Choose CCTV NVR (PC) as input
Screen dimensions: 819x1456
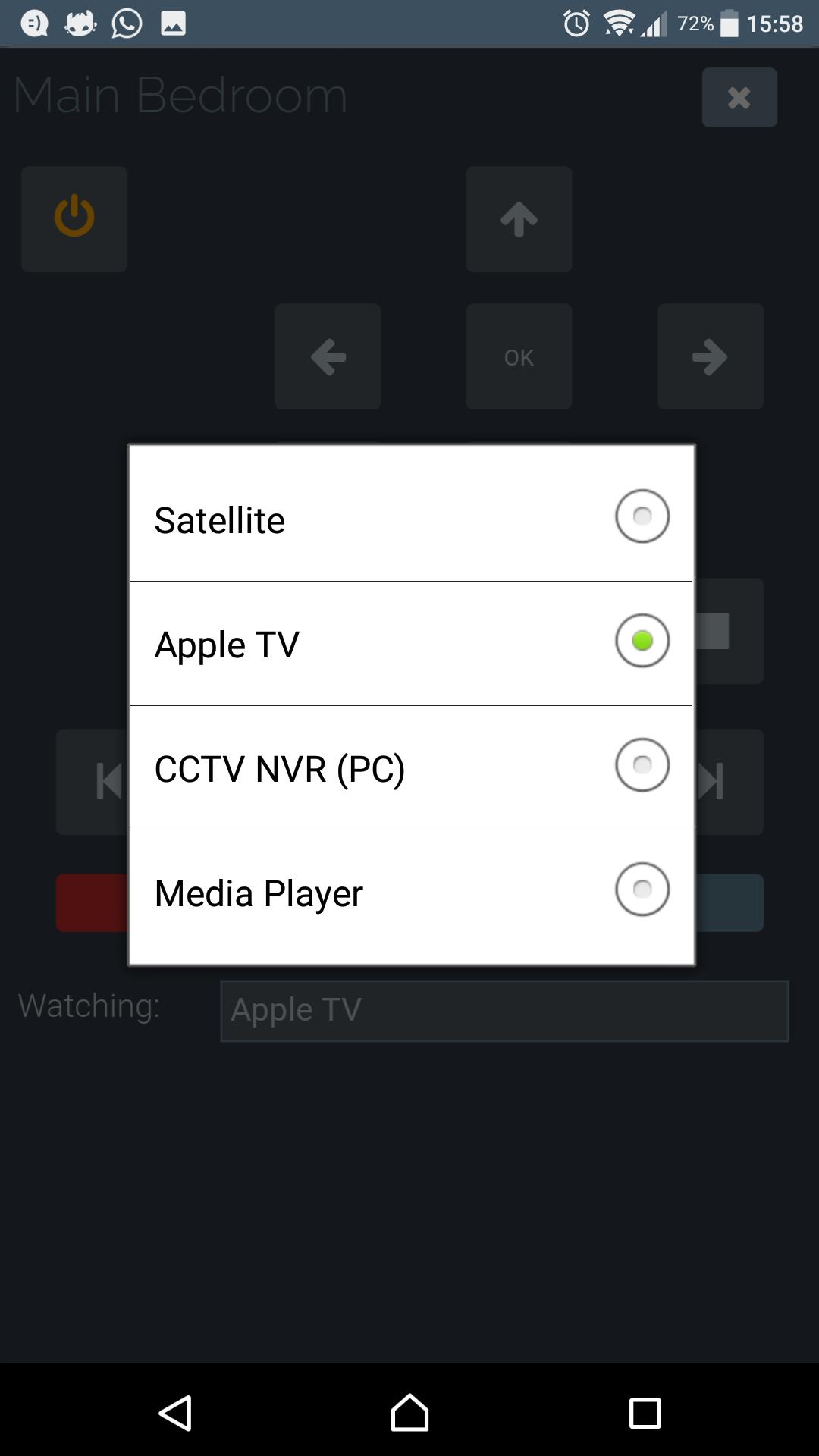pyautogui.click(x=642, y=765)
